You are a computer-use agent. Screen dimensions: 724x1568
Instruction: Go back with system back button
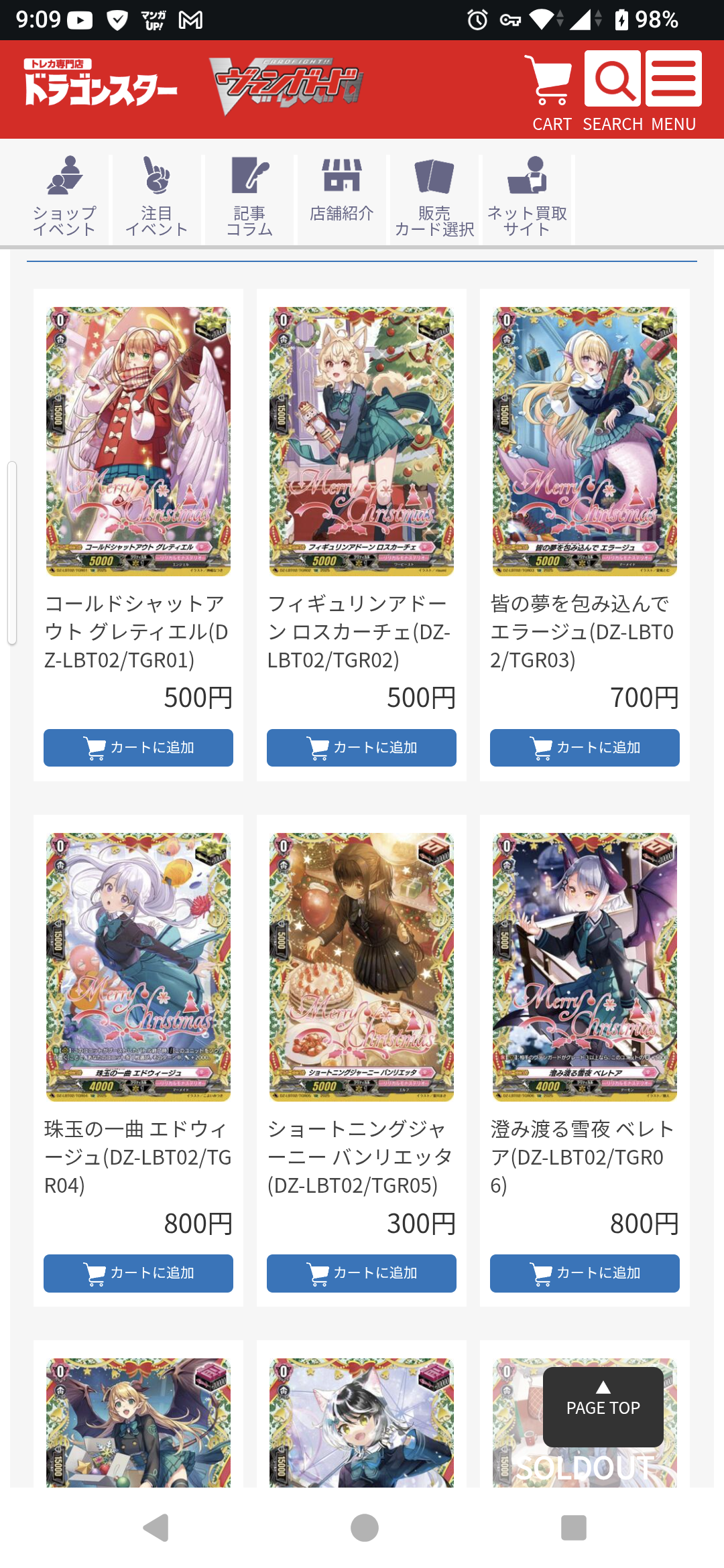156,1528
